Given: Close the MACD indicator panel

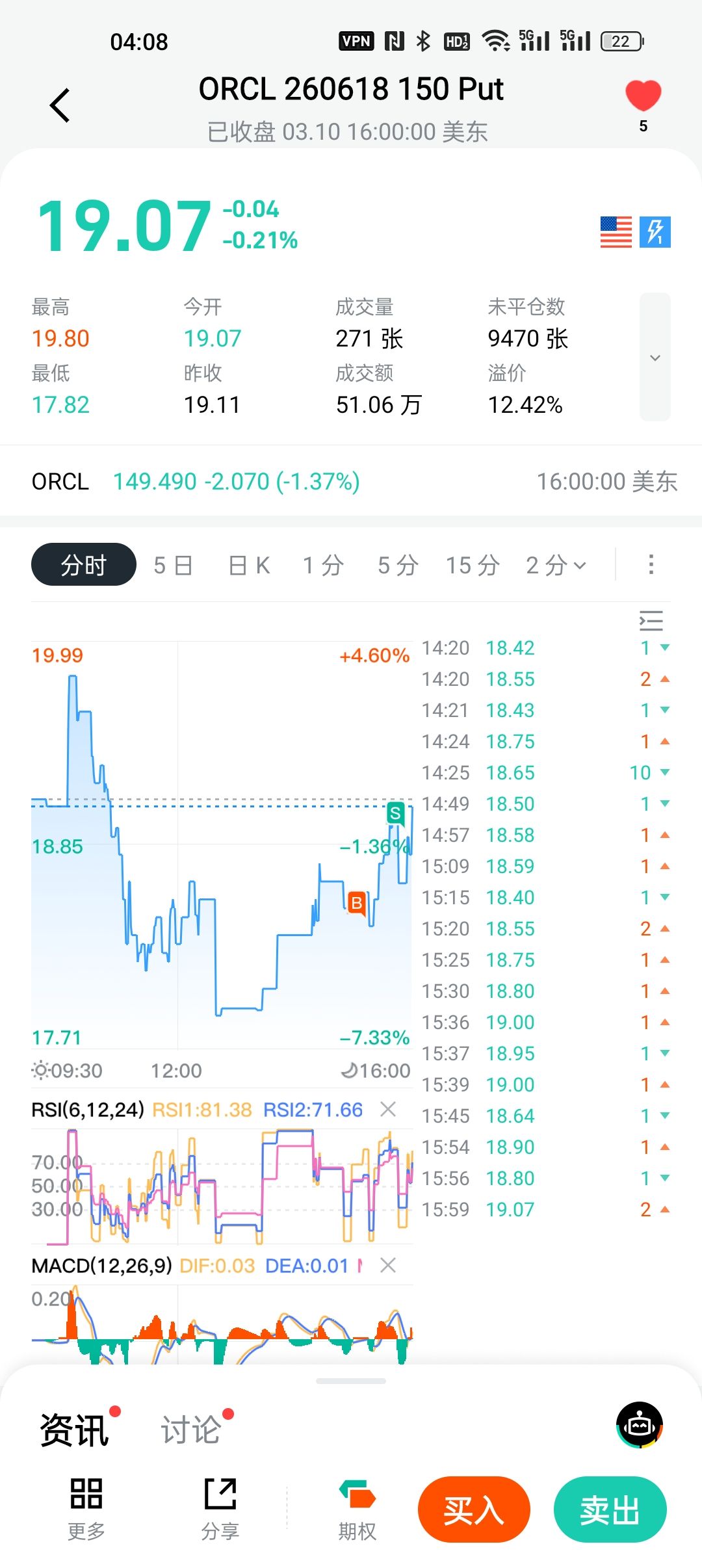Looking at the screenshot, I should [388, 1265].
